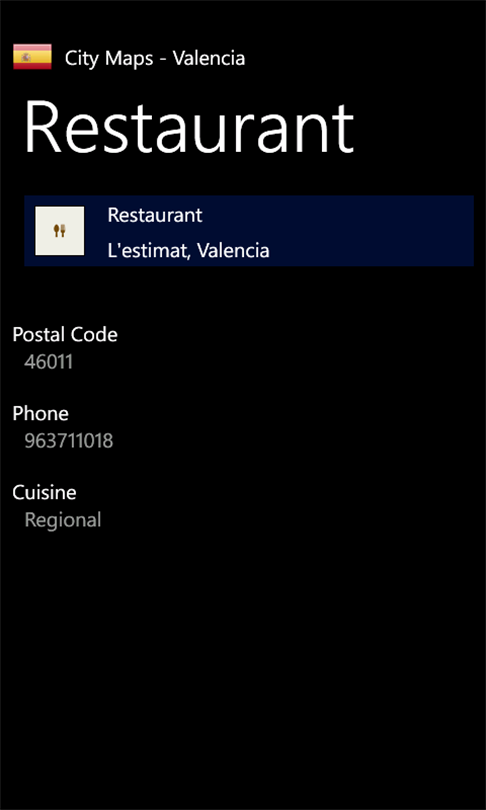Call the phone number 963711018
The width and height of the screenshot is (486, 810).
point(69,441)
